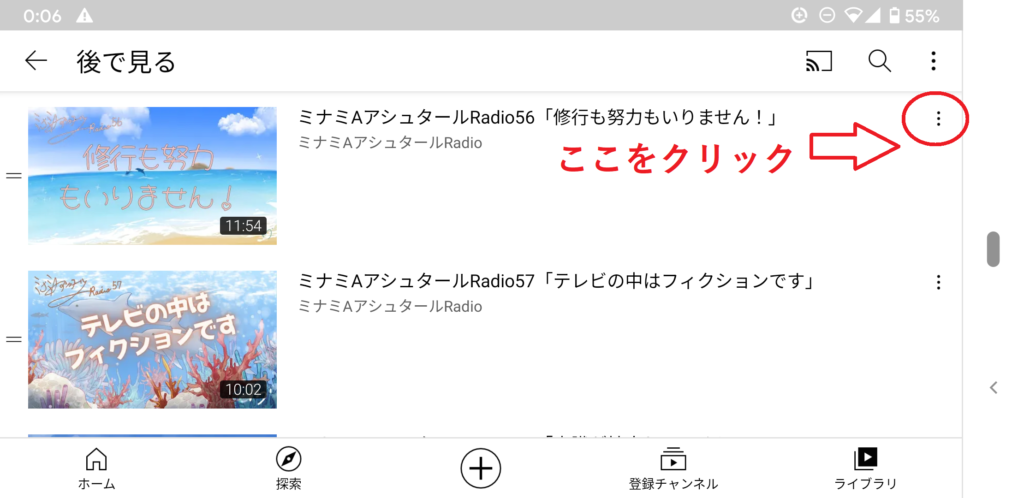
Task: Tap the side back chevron
Action: click(993, 388)
